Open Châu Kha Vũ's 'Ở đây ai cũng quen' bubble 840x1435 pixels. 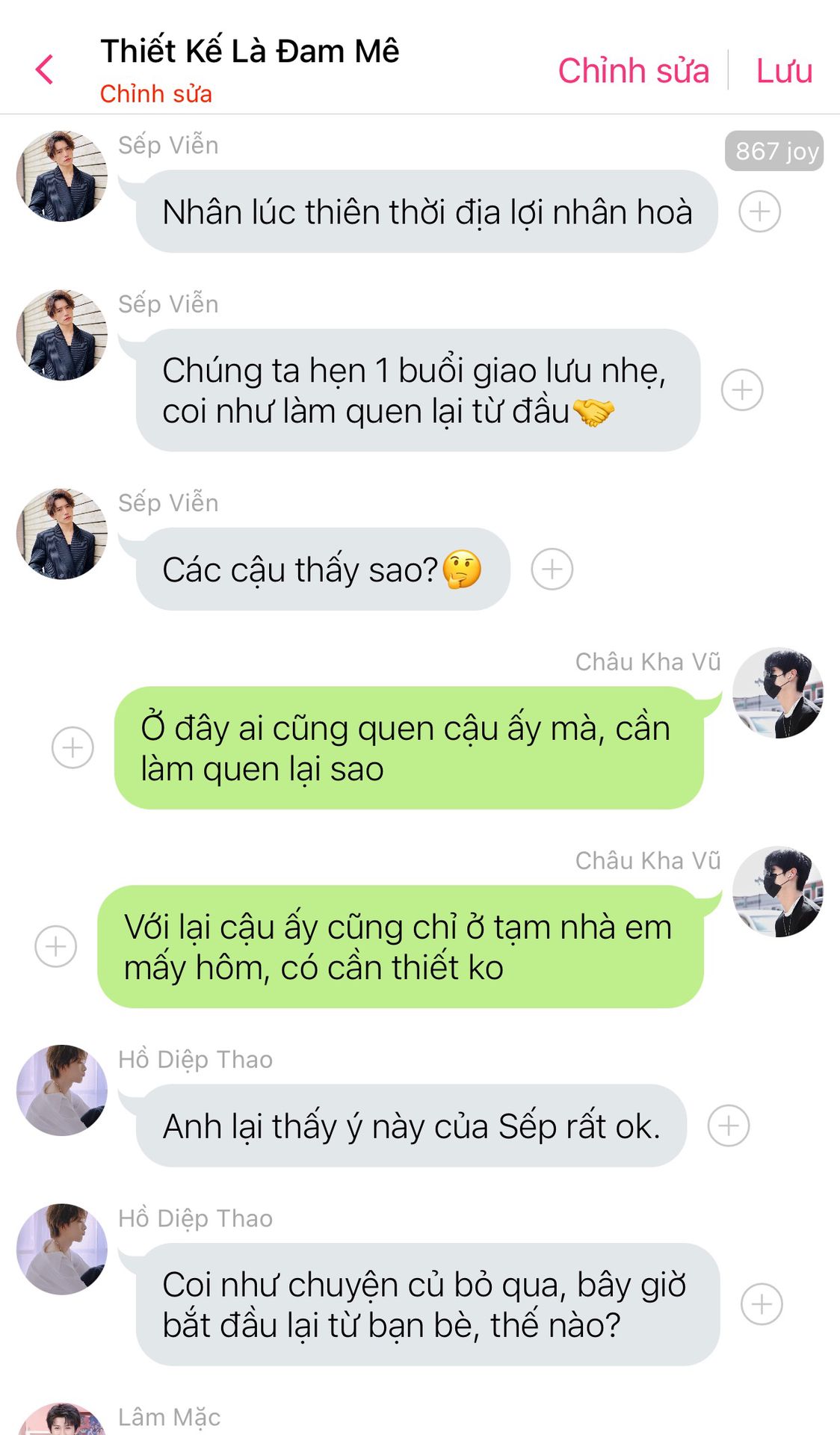point(409,748)
